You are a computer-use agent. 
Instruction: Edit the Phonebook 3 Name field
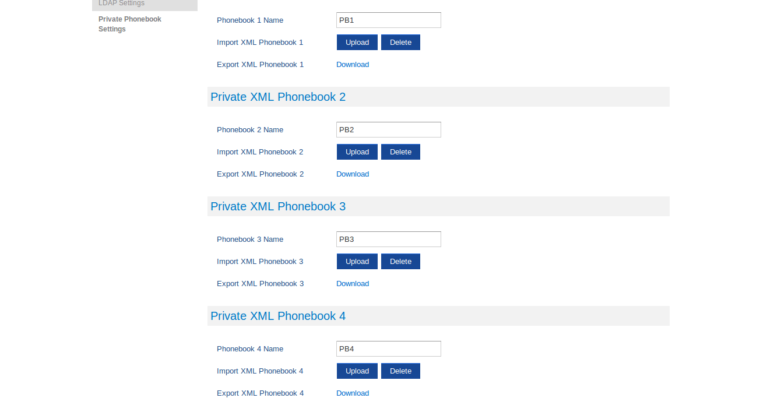click(388, 239)
